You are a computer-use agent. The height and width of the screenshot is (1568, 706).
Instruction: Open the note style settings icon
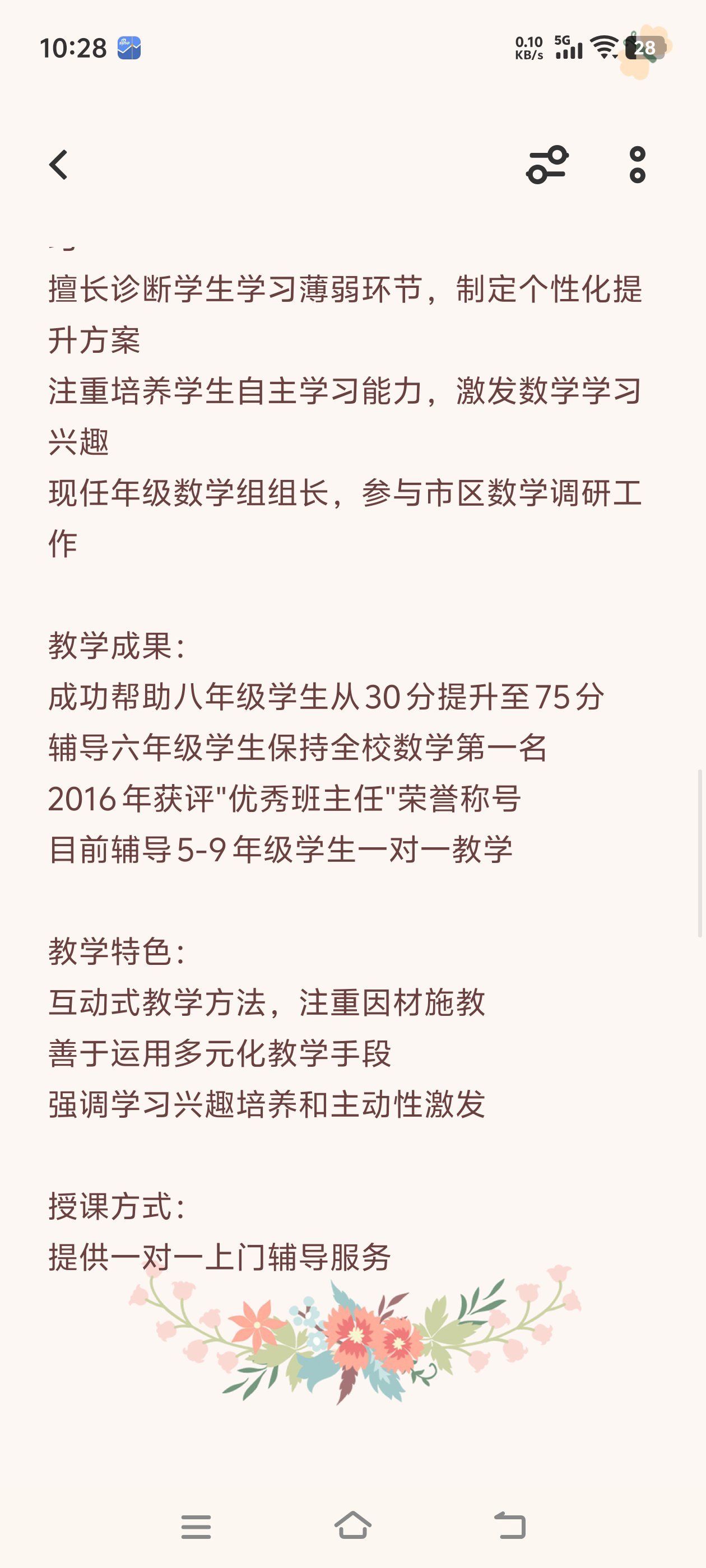click(547, 165)
